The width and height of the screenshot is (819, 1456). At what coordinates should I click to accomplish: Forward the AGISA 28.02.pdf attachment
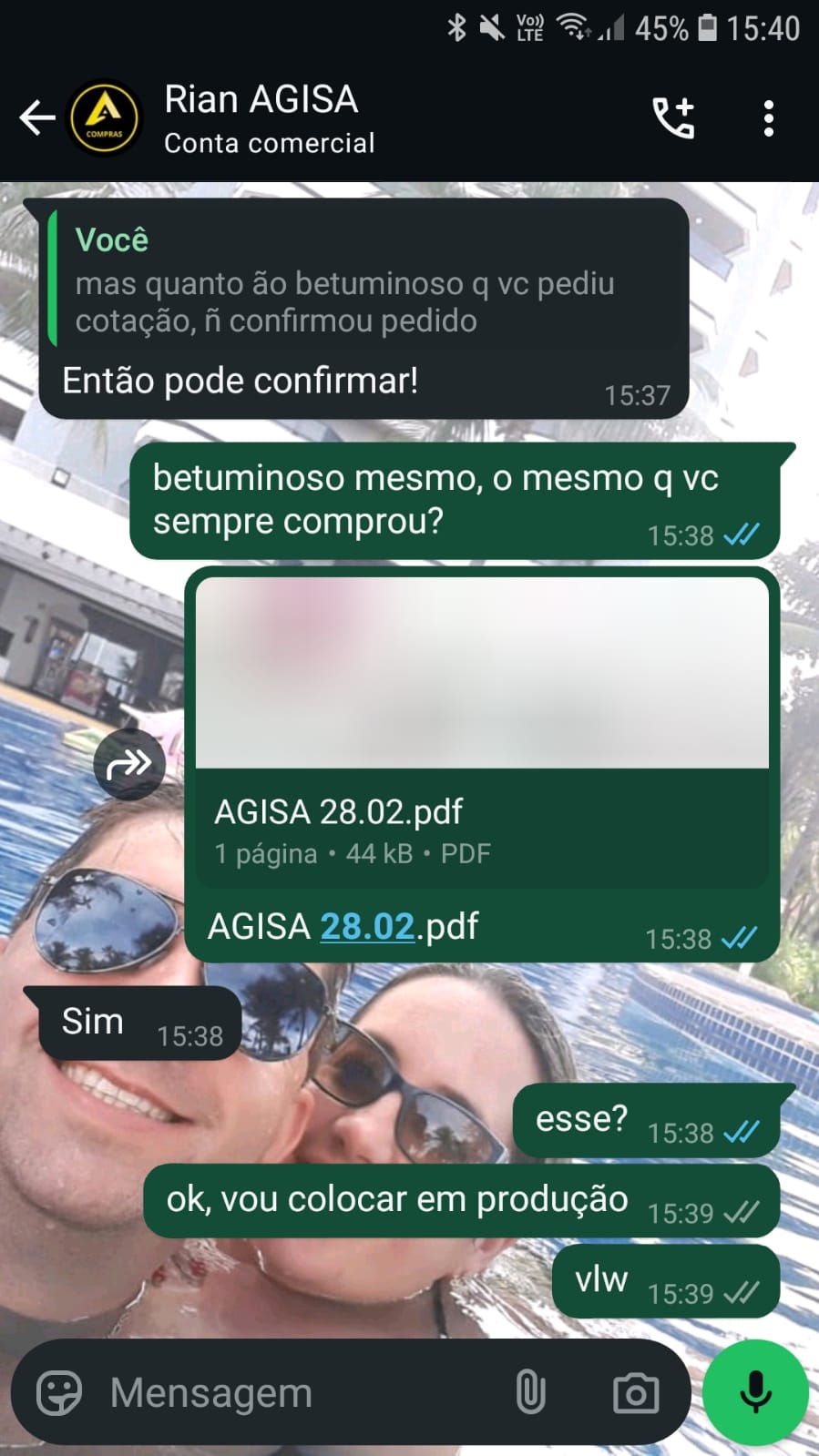click(x=129, y=764)
